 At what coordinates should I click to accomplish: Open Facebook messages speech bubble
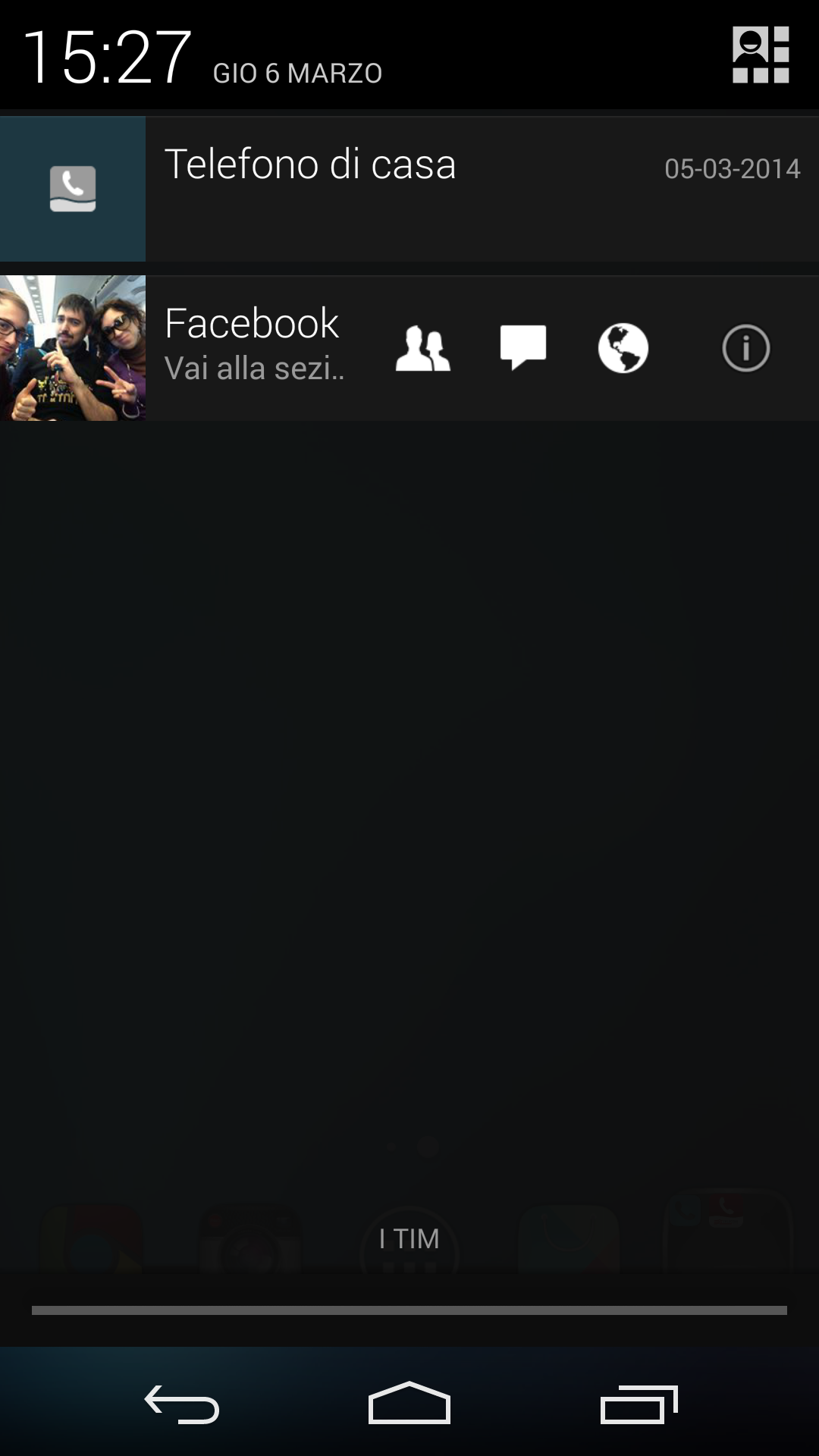(523, 348)
